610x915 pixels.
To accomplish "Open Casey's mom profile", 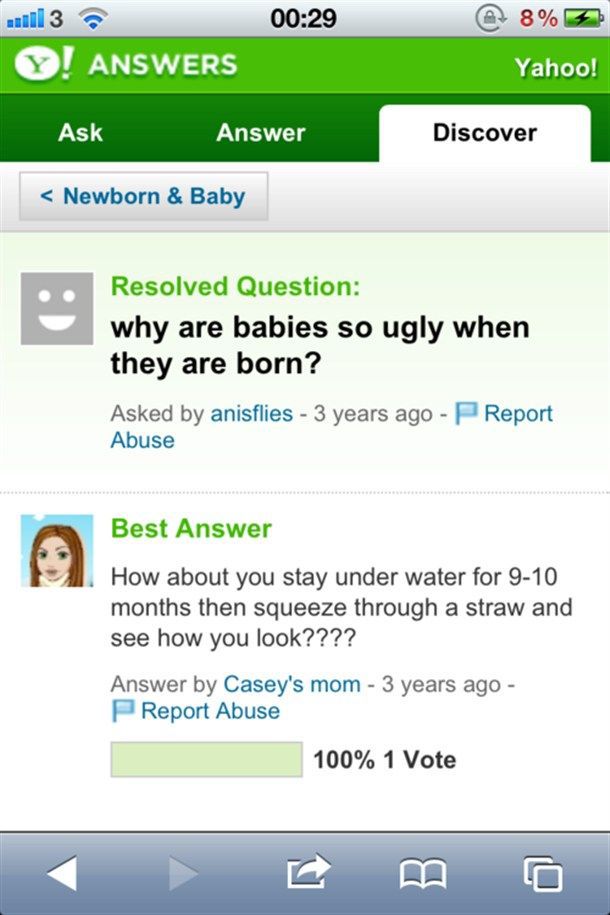I will pyautogui.click(x=291, y=684).
